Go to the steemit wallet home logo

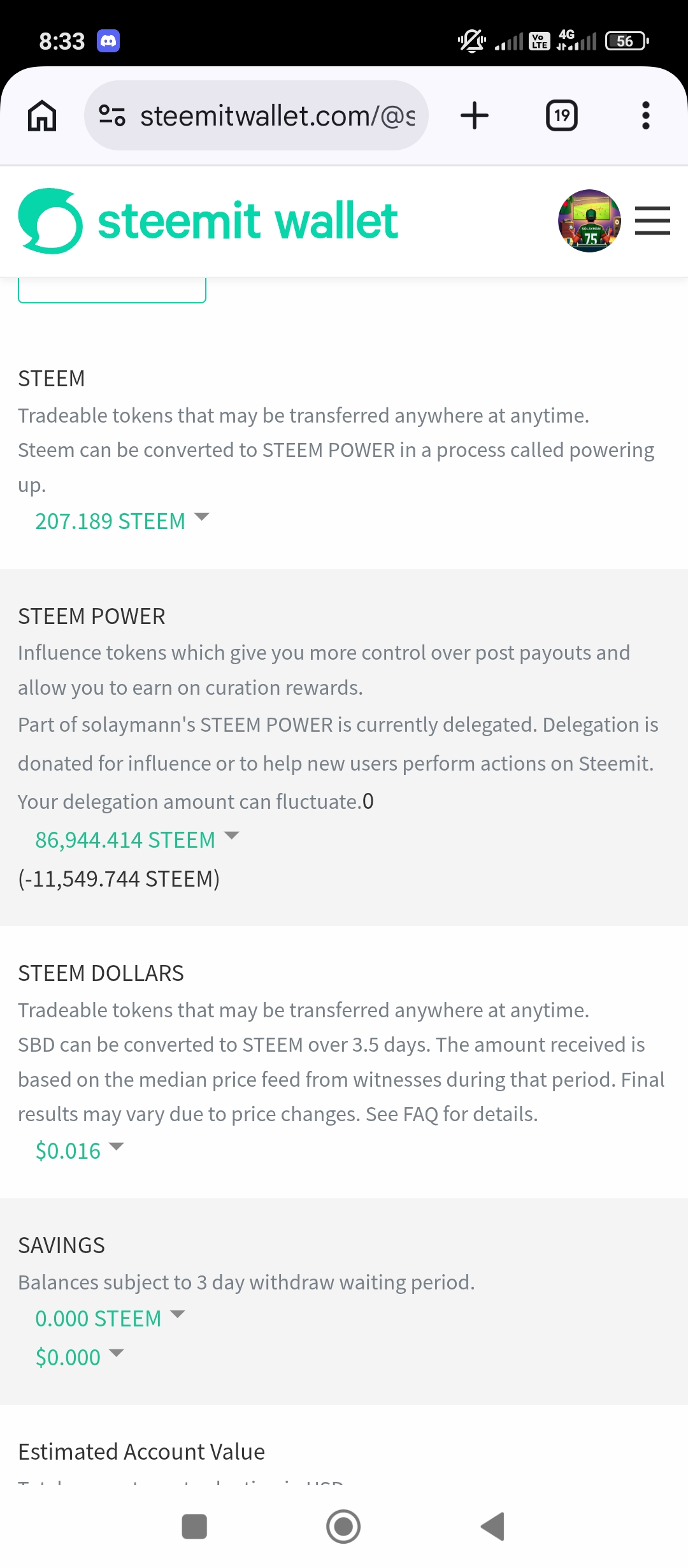tap(208, 221)
